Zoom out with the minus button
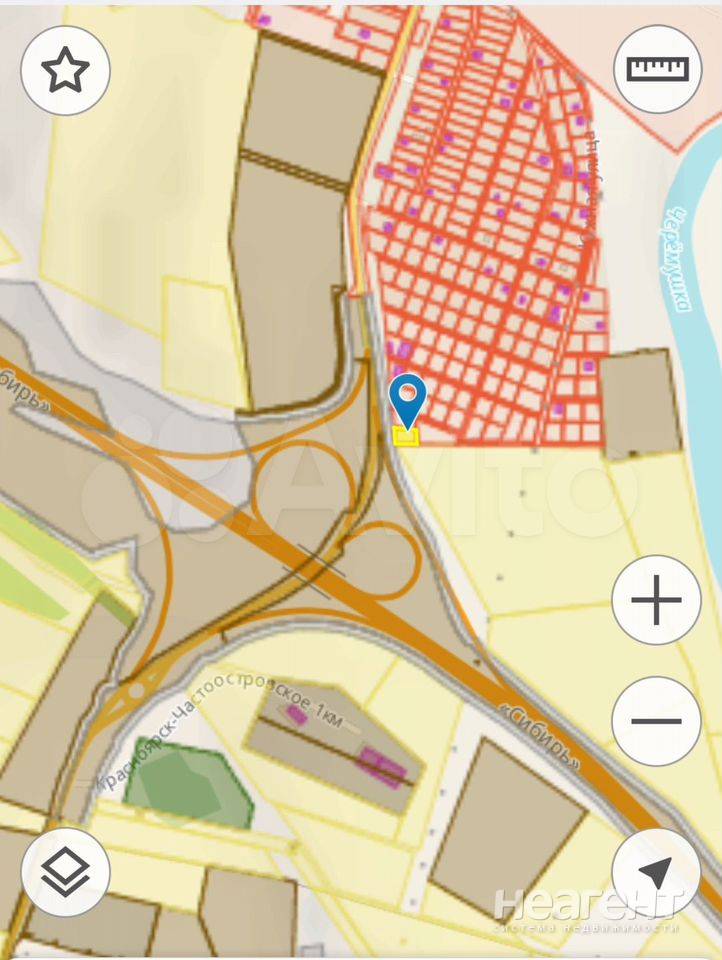Viewport: 722px width, 960px height. coord(656,721)
